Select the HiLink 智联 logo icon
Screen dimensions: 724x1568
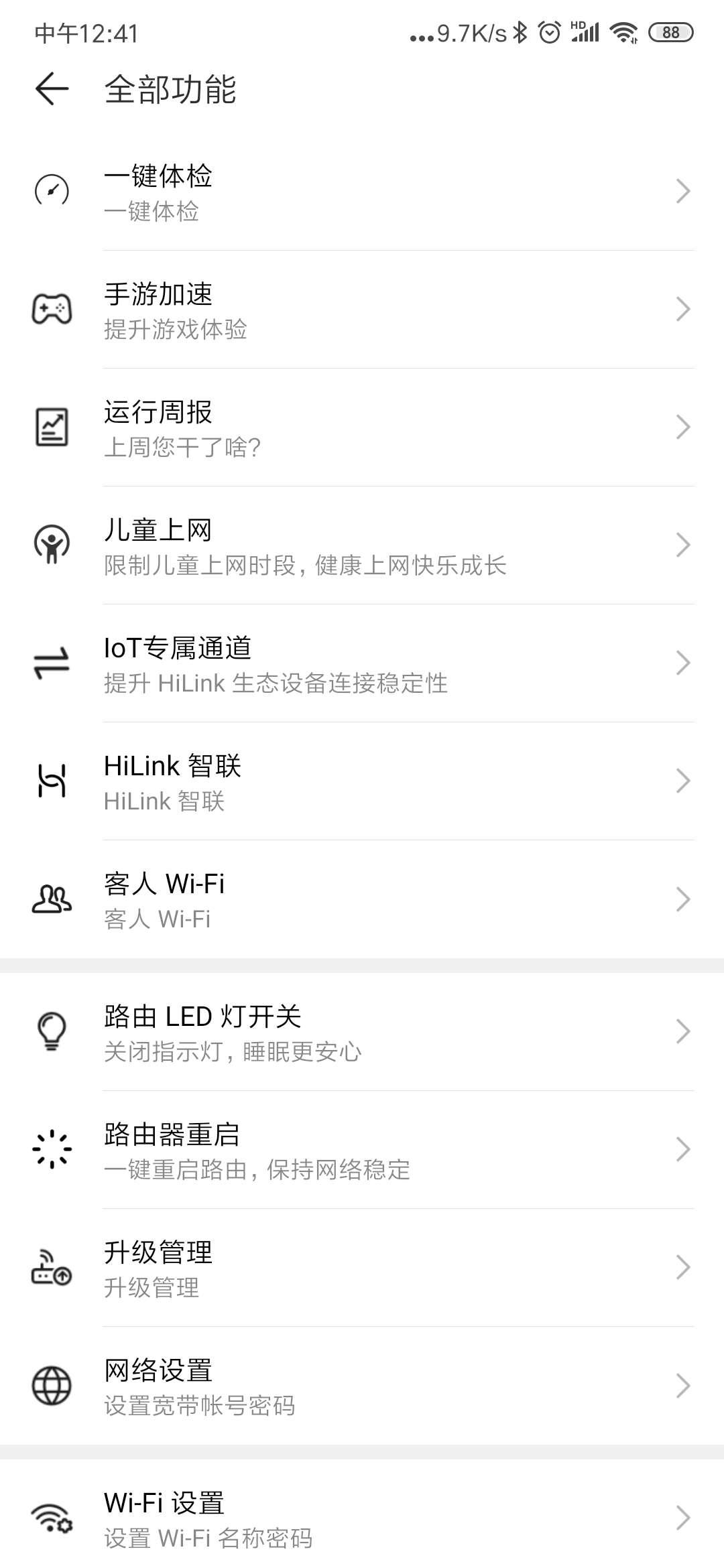pyautogui.click(x=51, y=780)
